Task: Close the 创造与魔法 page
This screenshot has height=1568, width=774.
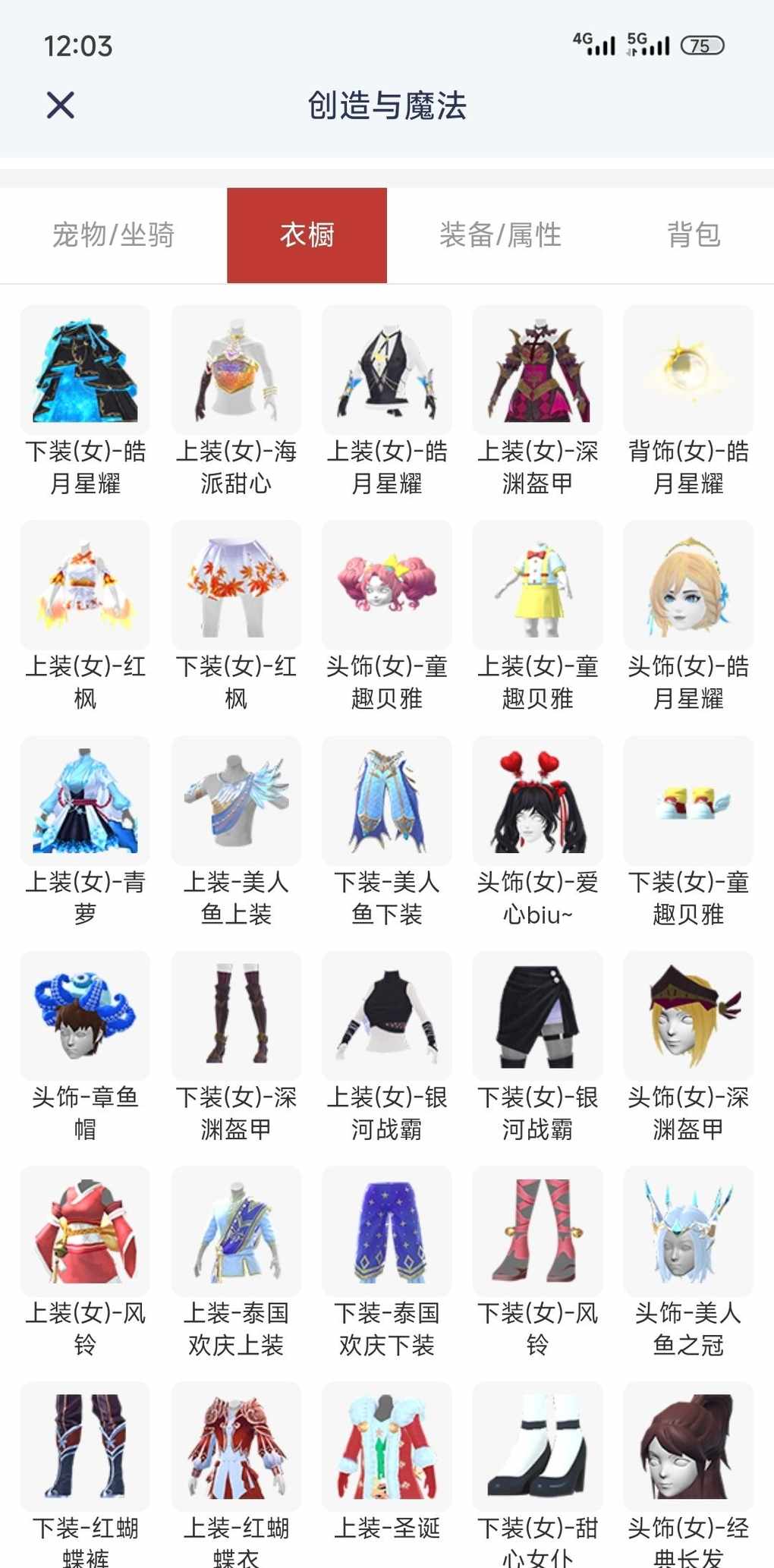Action: pos(61,105)
